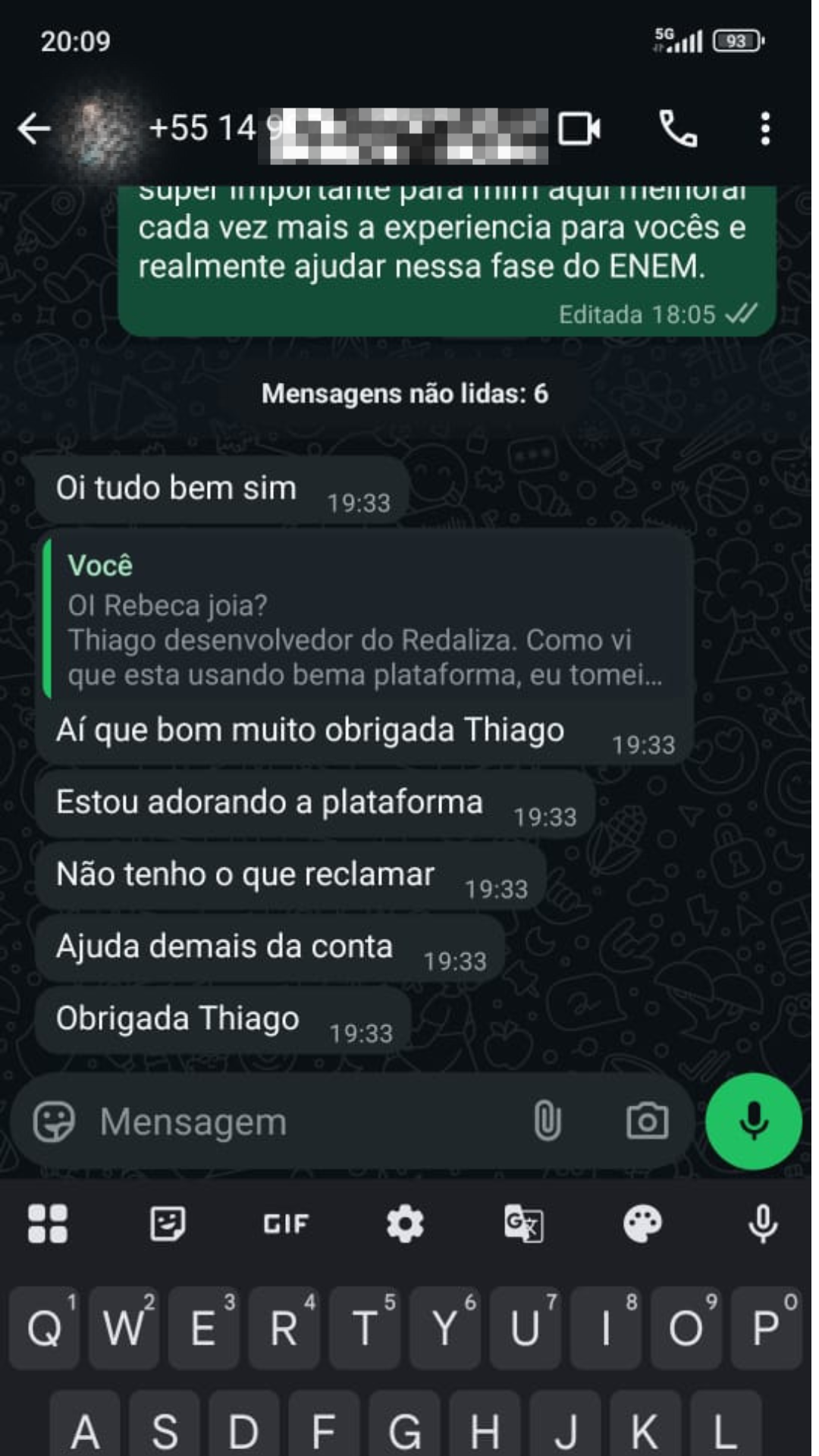The image size is (819, 1456).
Task: Open keyboard settings gear
Action: coord(405,1224)
